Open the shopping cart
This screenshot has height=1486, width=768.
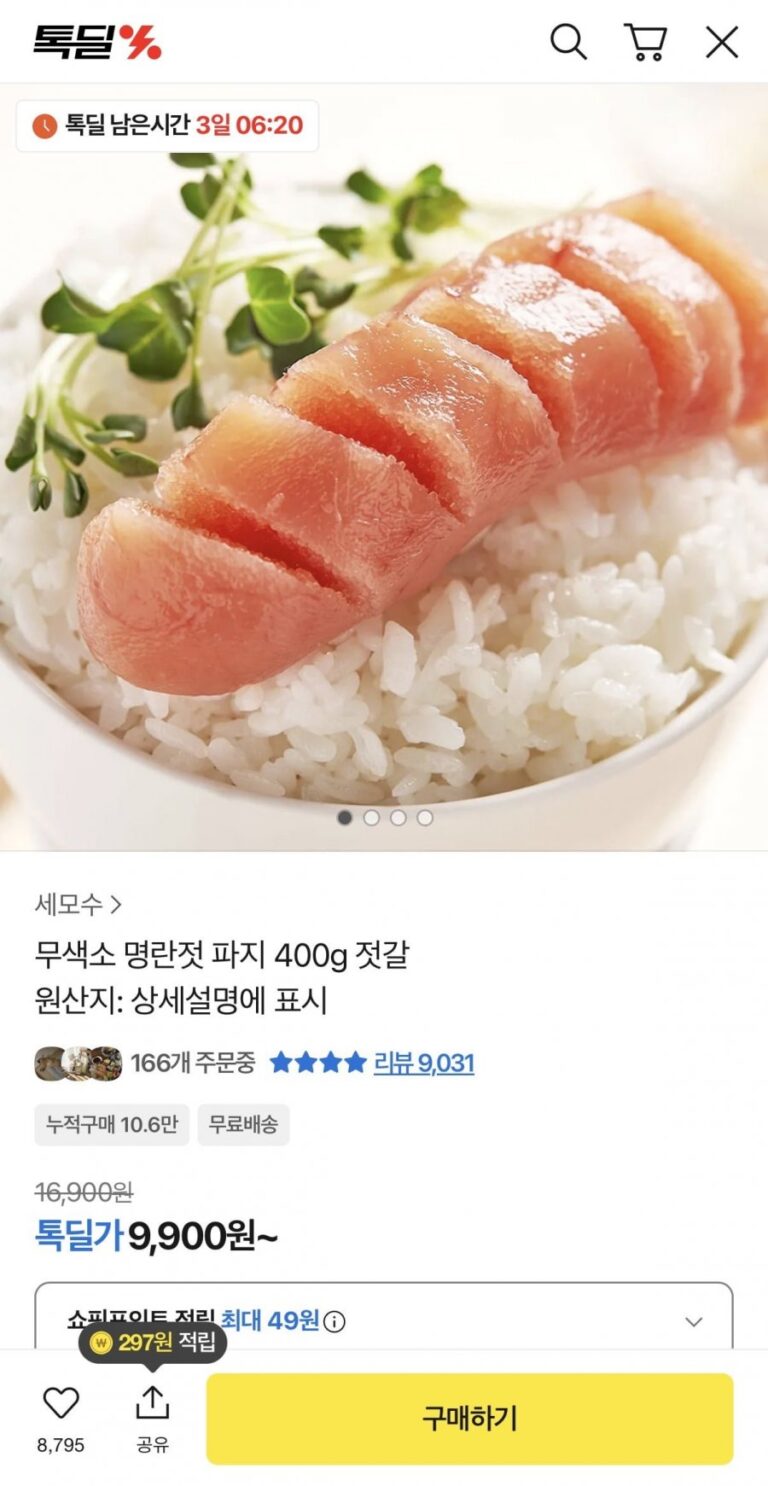click(645, 42)
